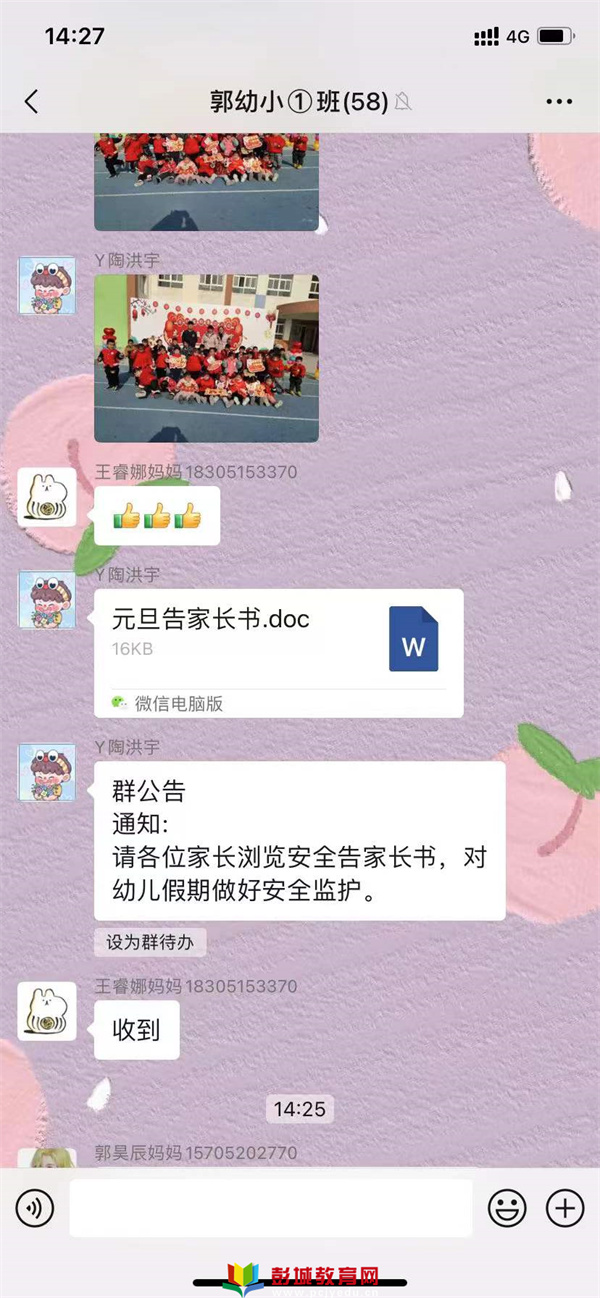Open the 群公告 announcement message
The height and width of the screenshot is (1298, 600).
(x=299, y=840)
